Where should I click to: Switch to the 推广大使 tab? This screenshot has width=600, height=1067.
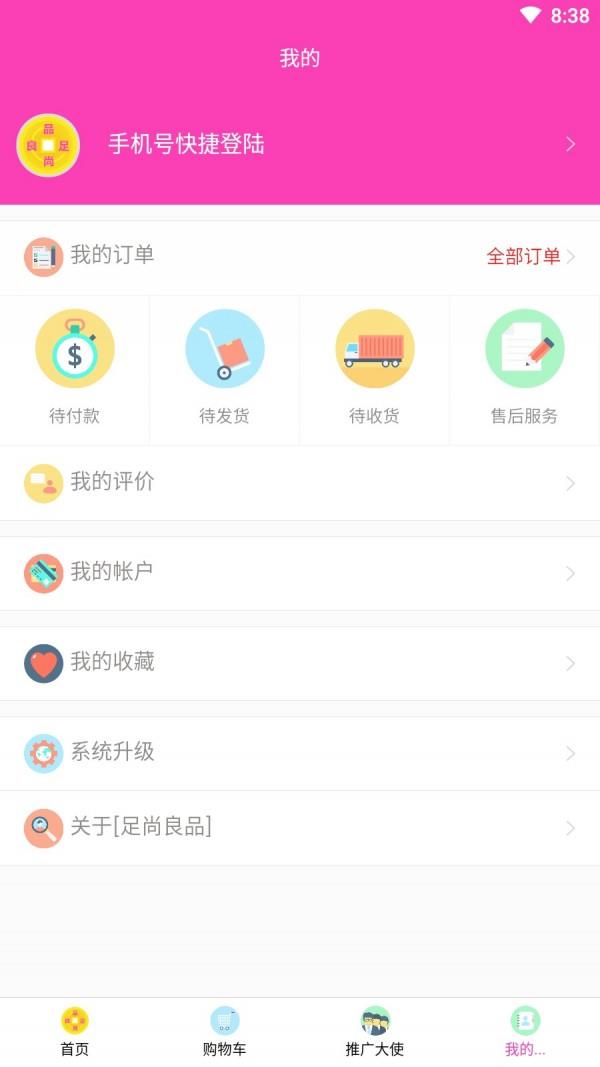tap(375, 1032)
